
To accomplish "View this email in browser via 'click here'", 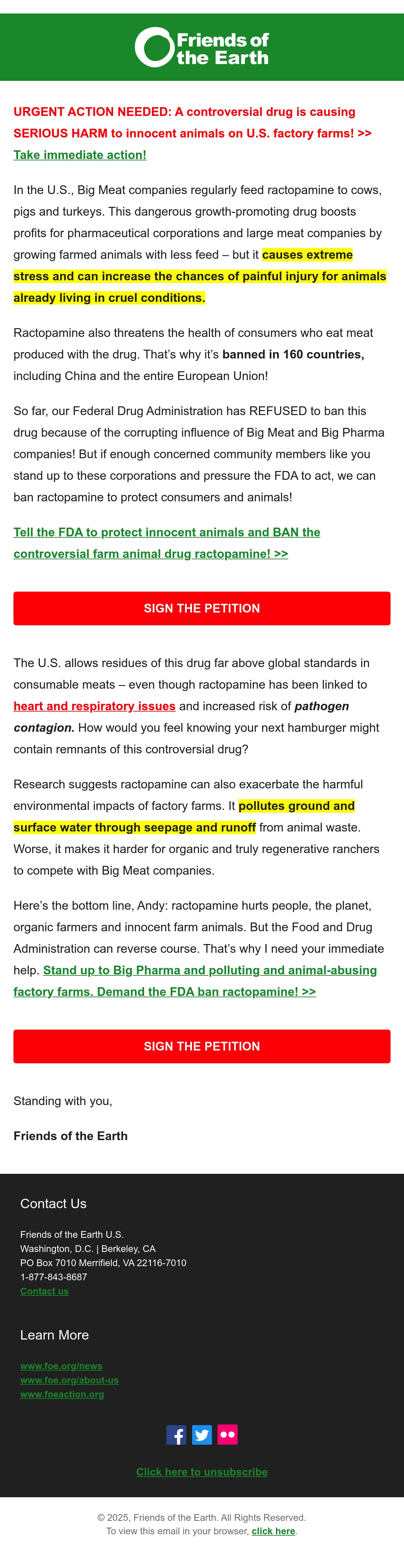I will (x=273, y=1531).
